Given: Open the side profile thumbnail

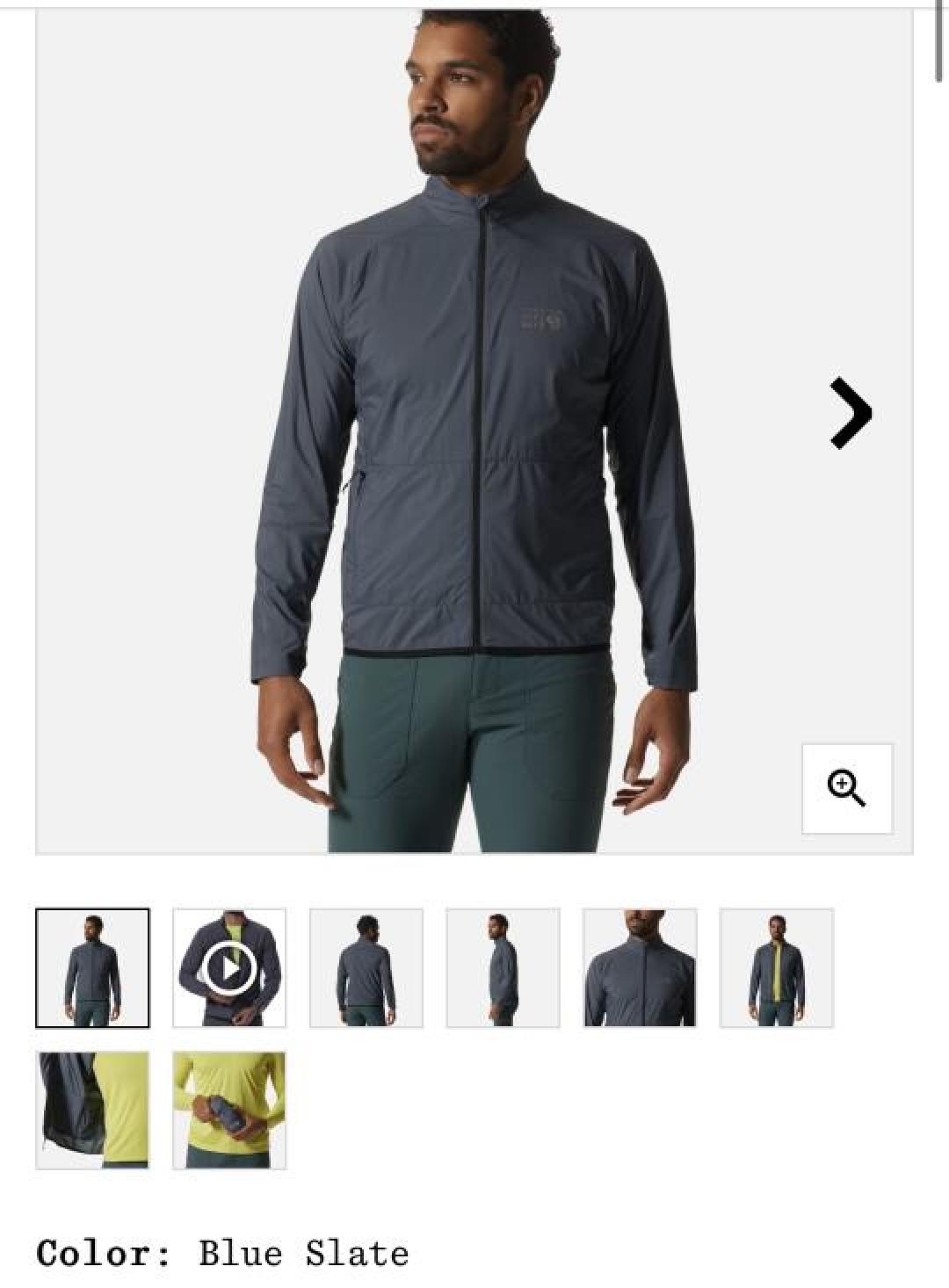Looking at the screenshot, I should (503, 968).
